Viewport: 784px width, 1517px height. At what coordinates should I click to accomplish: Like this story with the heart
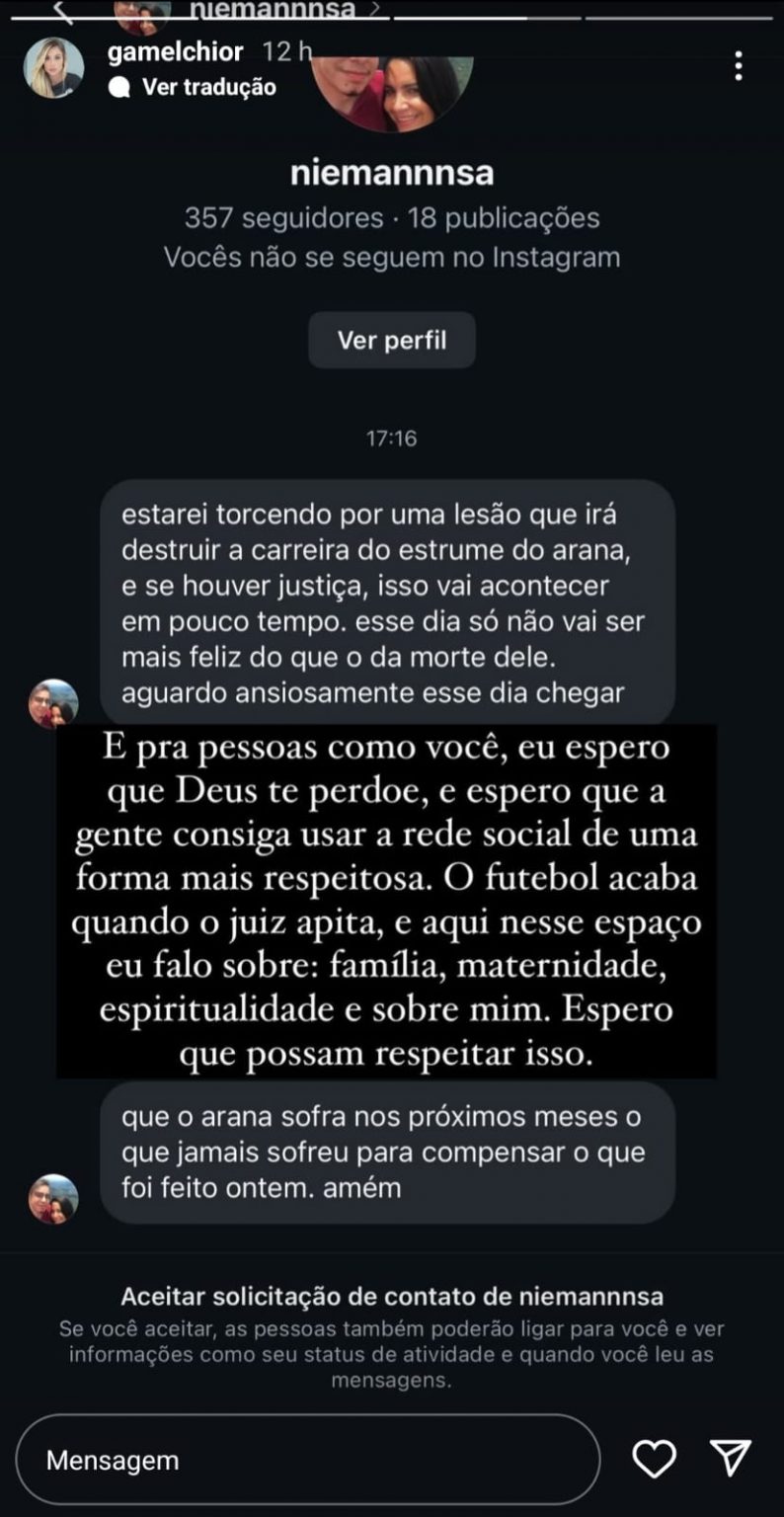(x=654, y=1459)
